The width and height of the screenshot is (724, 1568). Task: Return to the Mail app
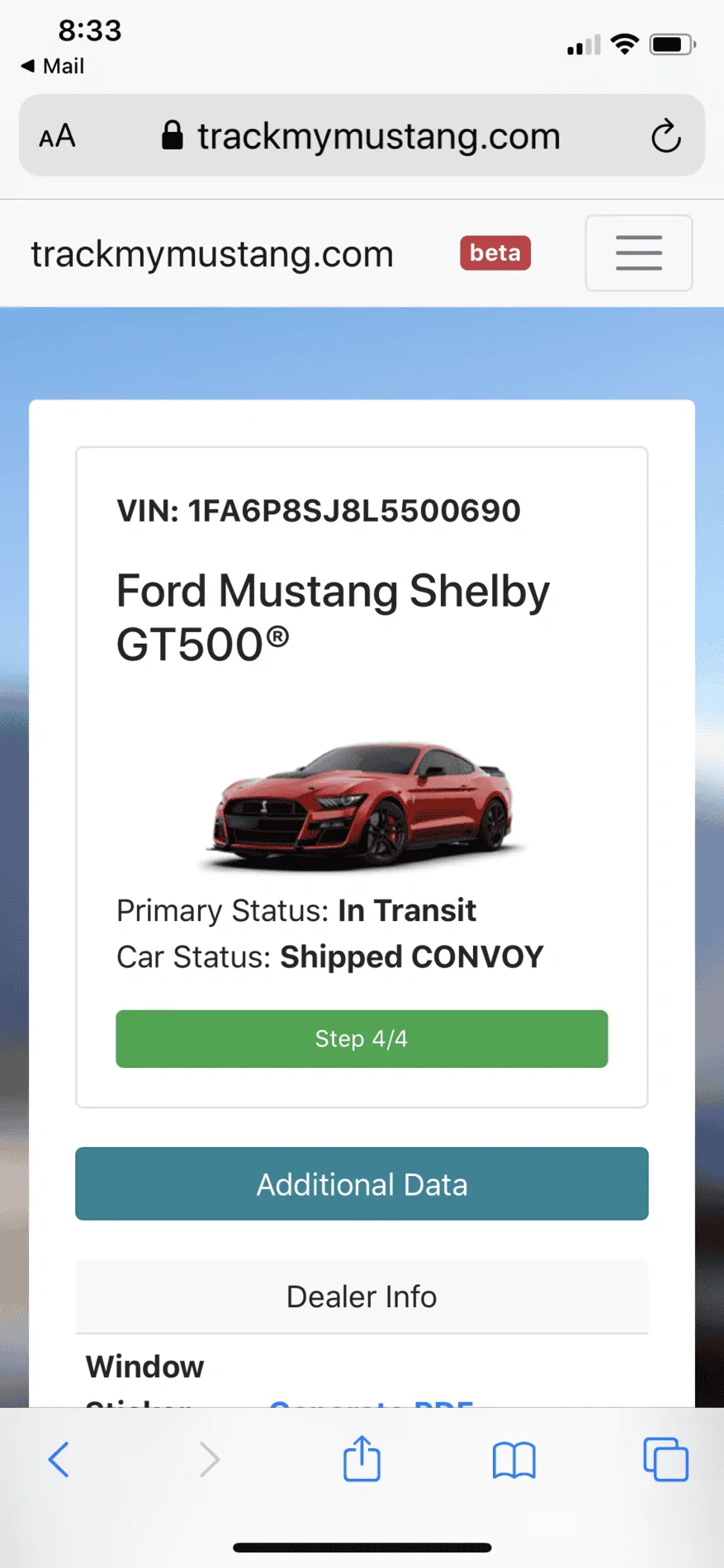pyautogui.click(x=52, y=66)
